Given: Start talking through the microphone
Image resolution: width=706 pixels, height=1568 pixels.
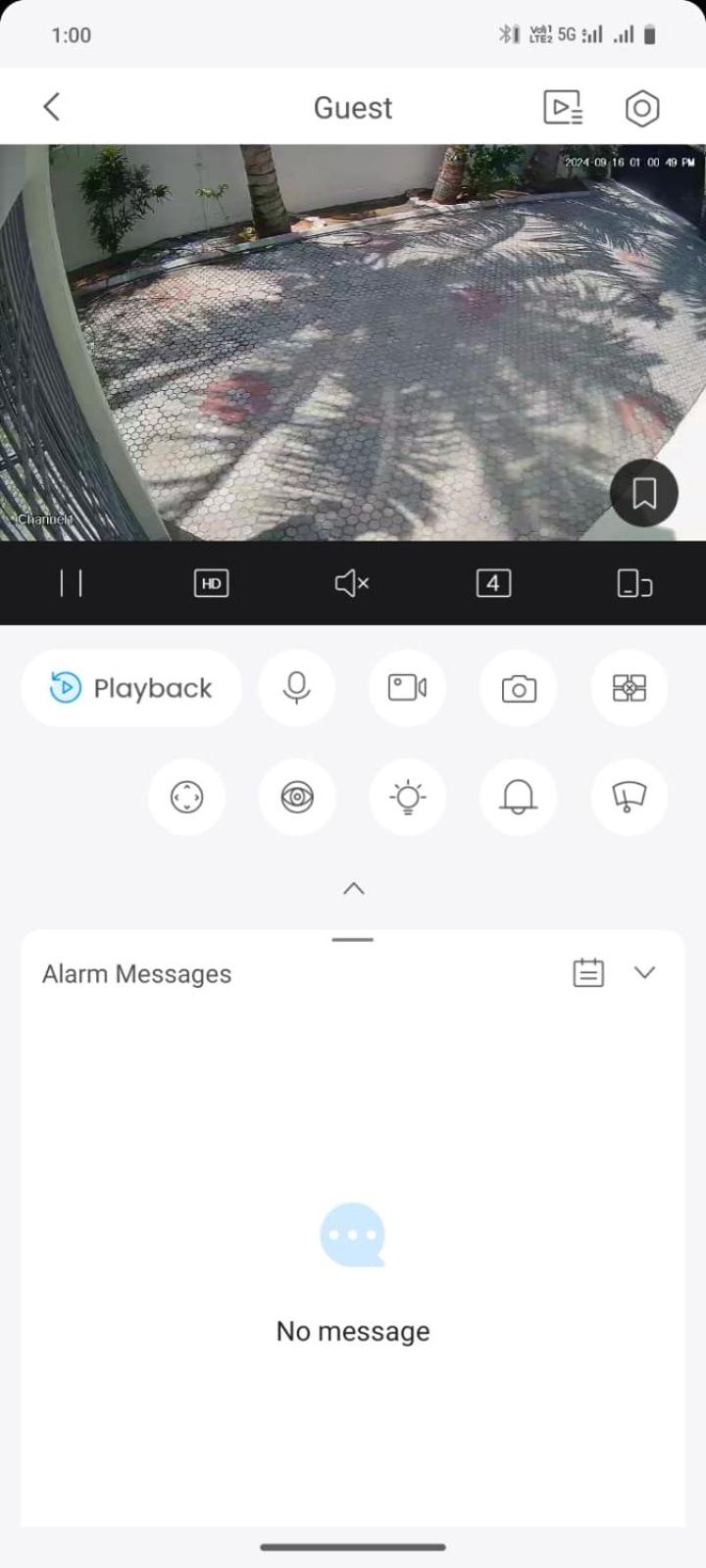Looking at the screenshot, I should click(296, 688).
